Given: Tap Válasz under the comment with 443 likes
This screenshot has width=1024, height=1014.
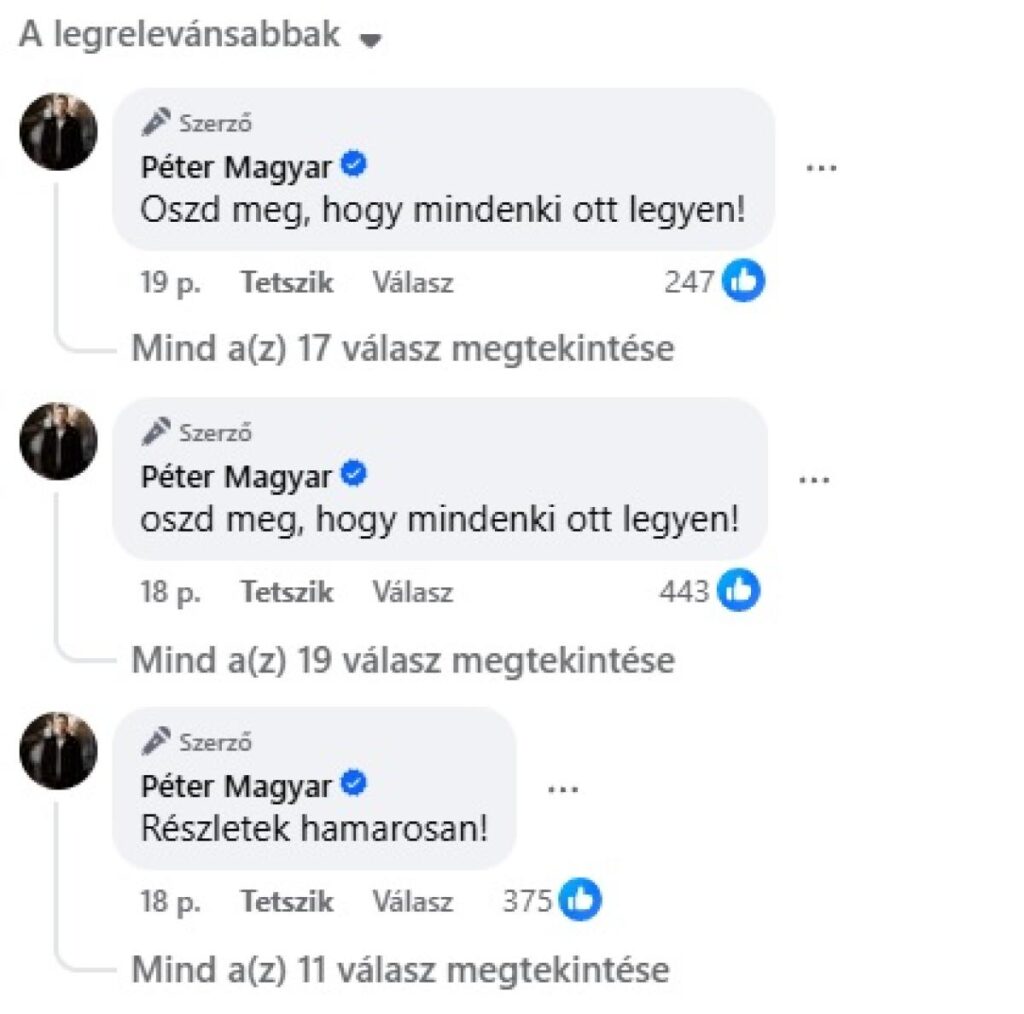Looking at the screenshot, I should click(x=413, y=592).
